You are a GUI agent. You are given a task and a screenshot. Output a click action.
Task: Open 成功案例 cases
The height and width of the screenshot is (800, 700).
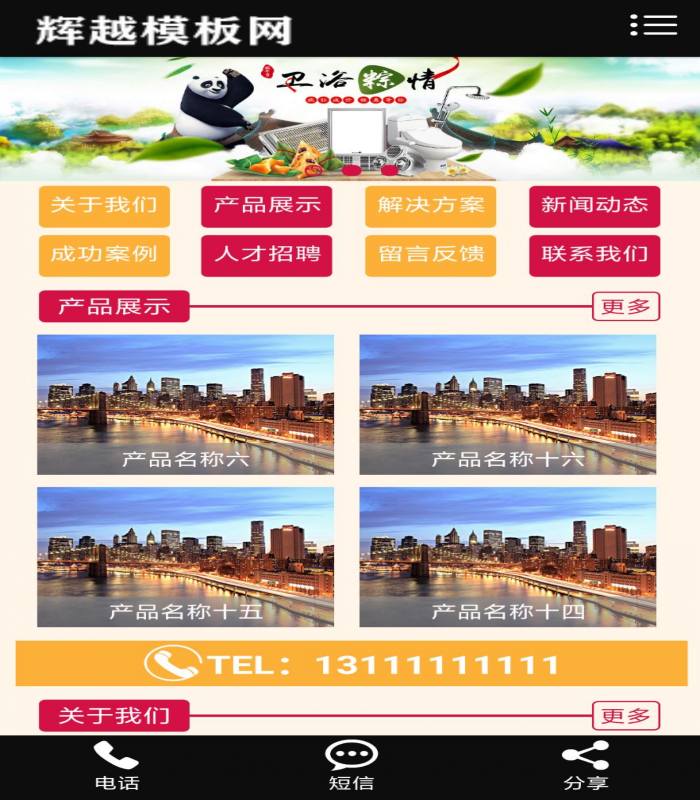(104, 254)
